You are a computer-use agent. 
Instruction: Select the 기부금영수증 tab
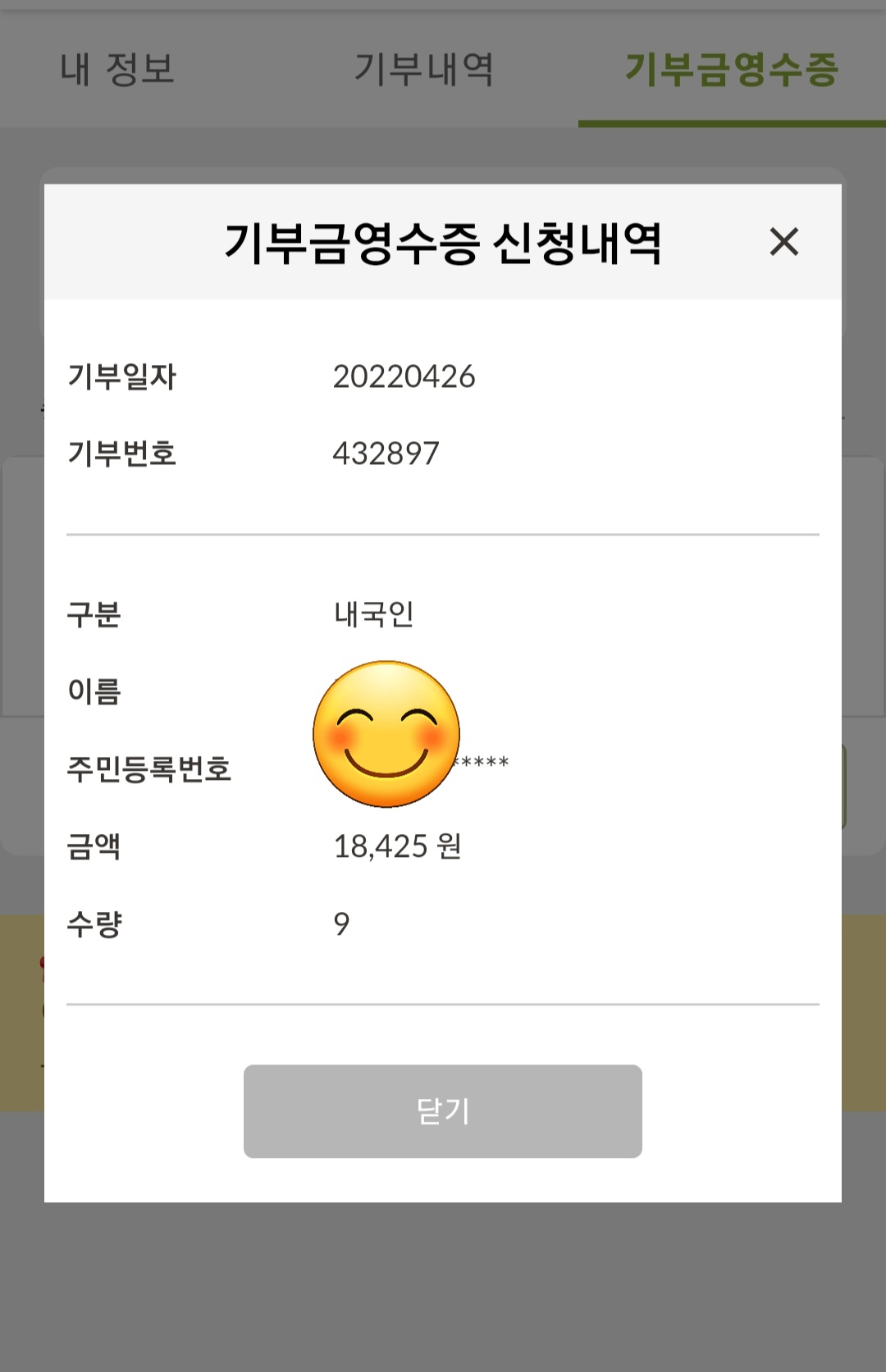pos(731,69)
